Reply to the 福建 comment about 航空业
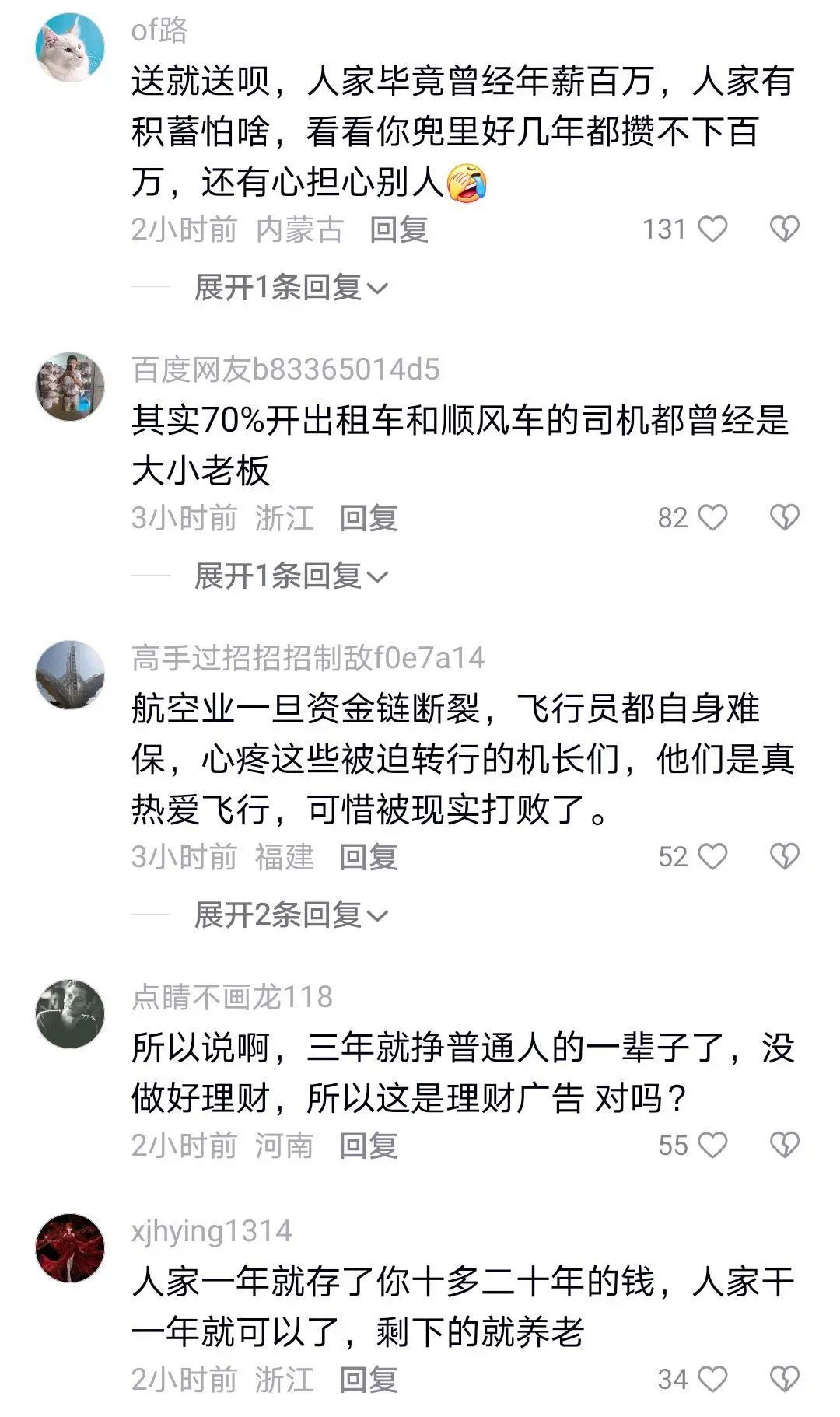The height and width of the screenshot is (1417, 840). point(369,857)
